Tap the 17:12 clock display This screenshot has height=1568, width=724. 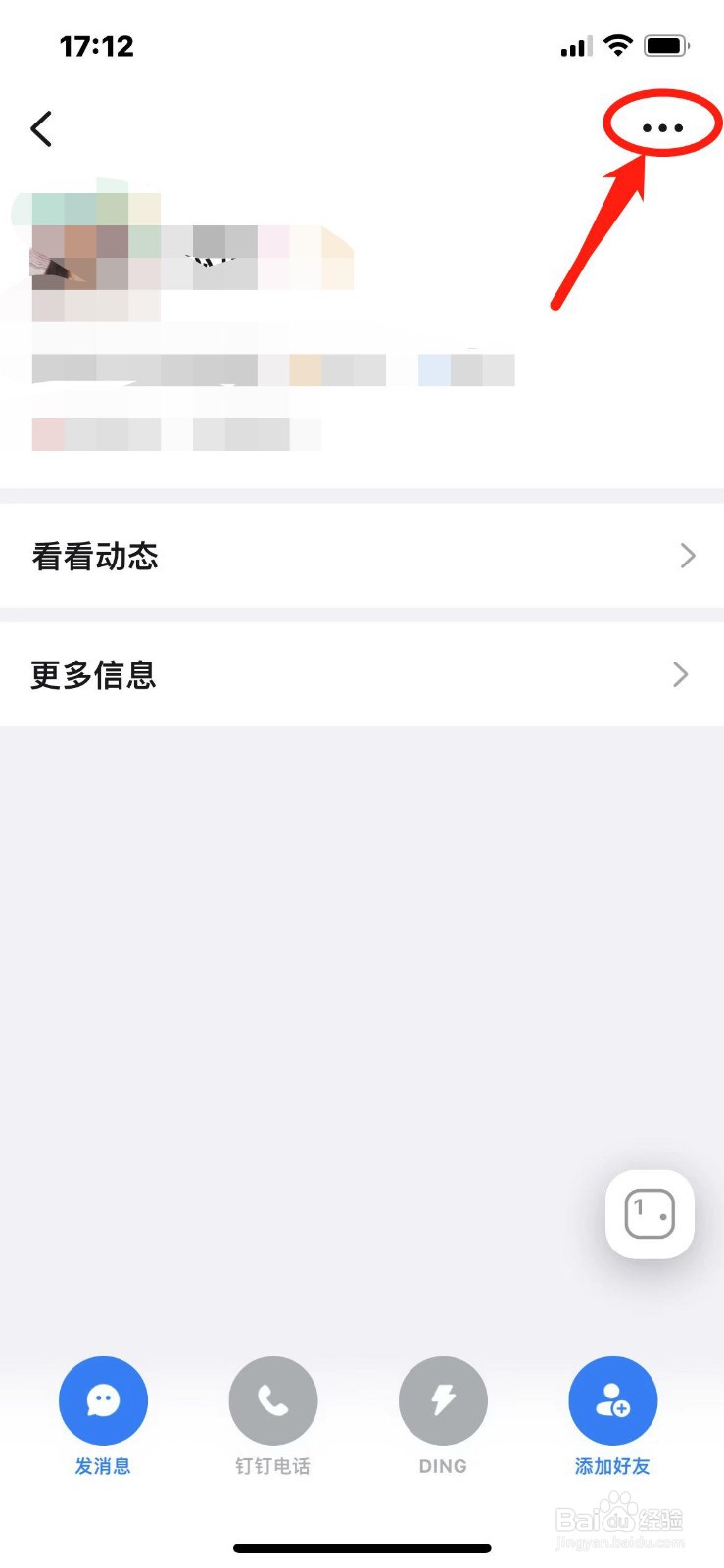(97, 45)
